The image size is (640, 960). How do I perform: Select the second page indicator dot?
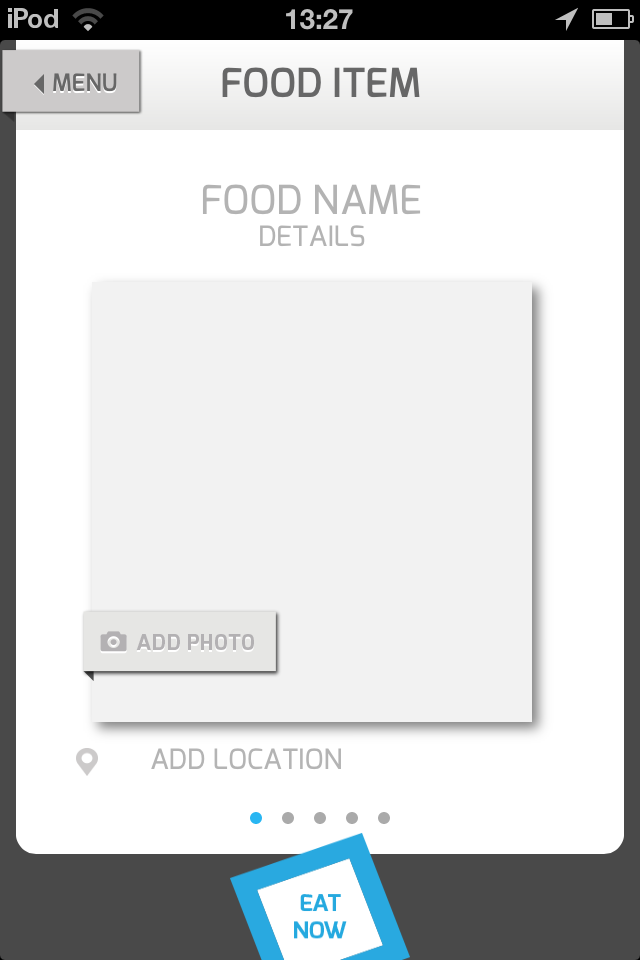pos(288,818)
